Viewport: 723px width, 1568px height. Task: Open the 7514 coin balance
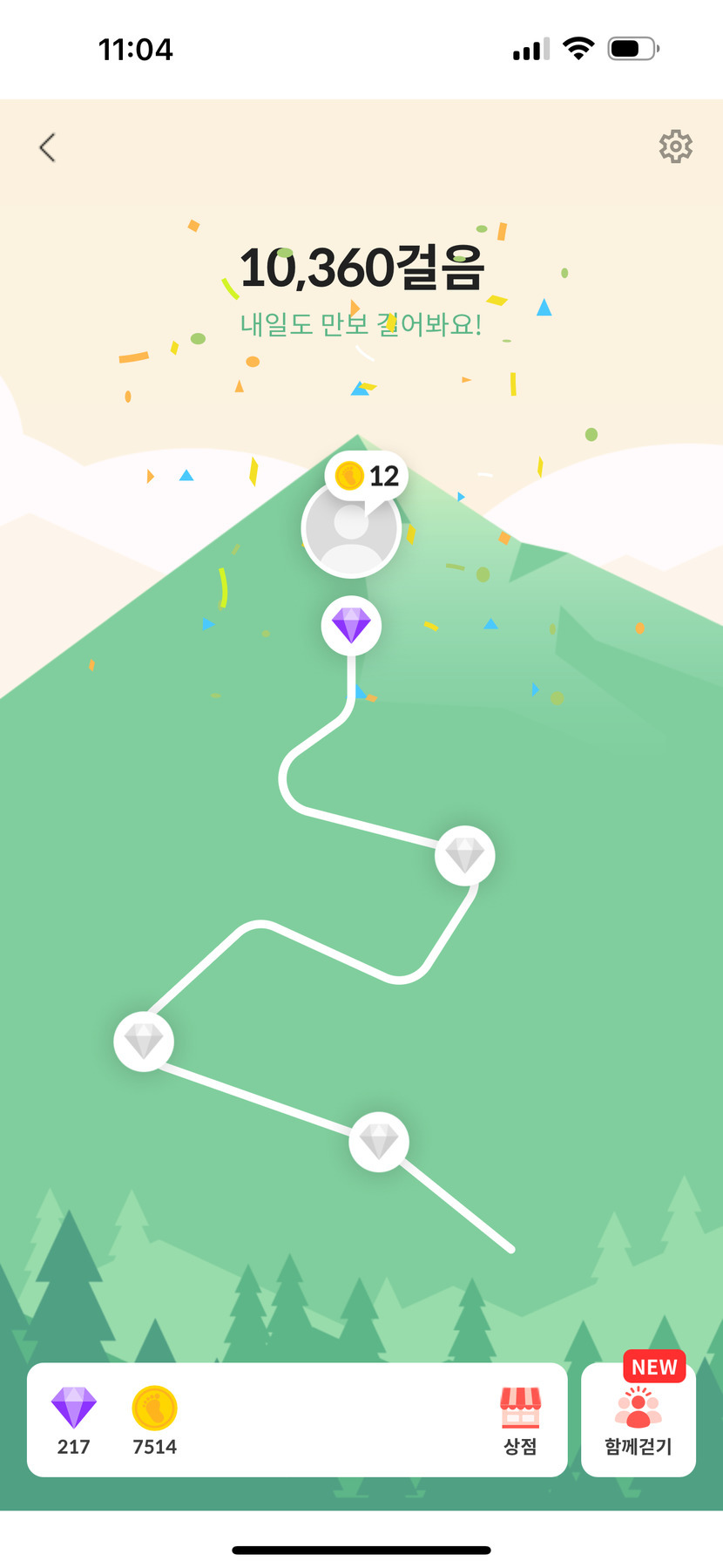click(154, 1421)
